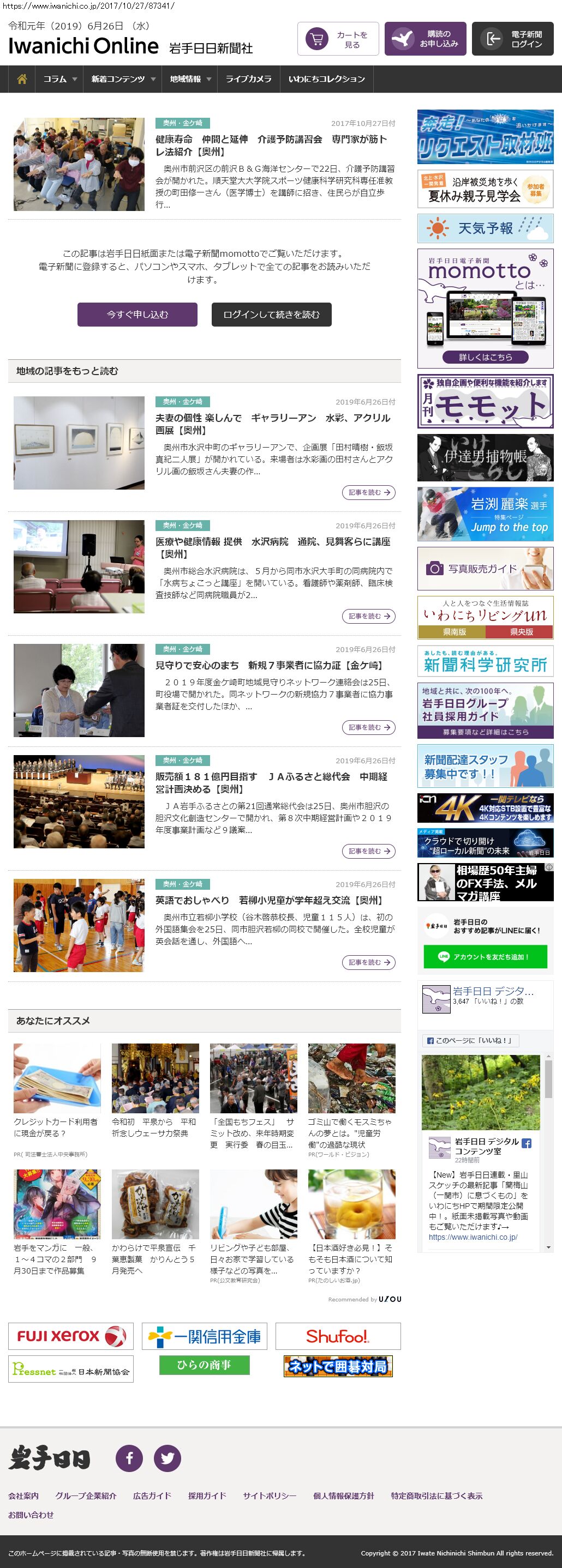Open the Twitter icon in the footer
This screenshot has width=562, height=1568.
[167, 1458]
